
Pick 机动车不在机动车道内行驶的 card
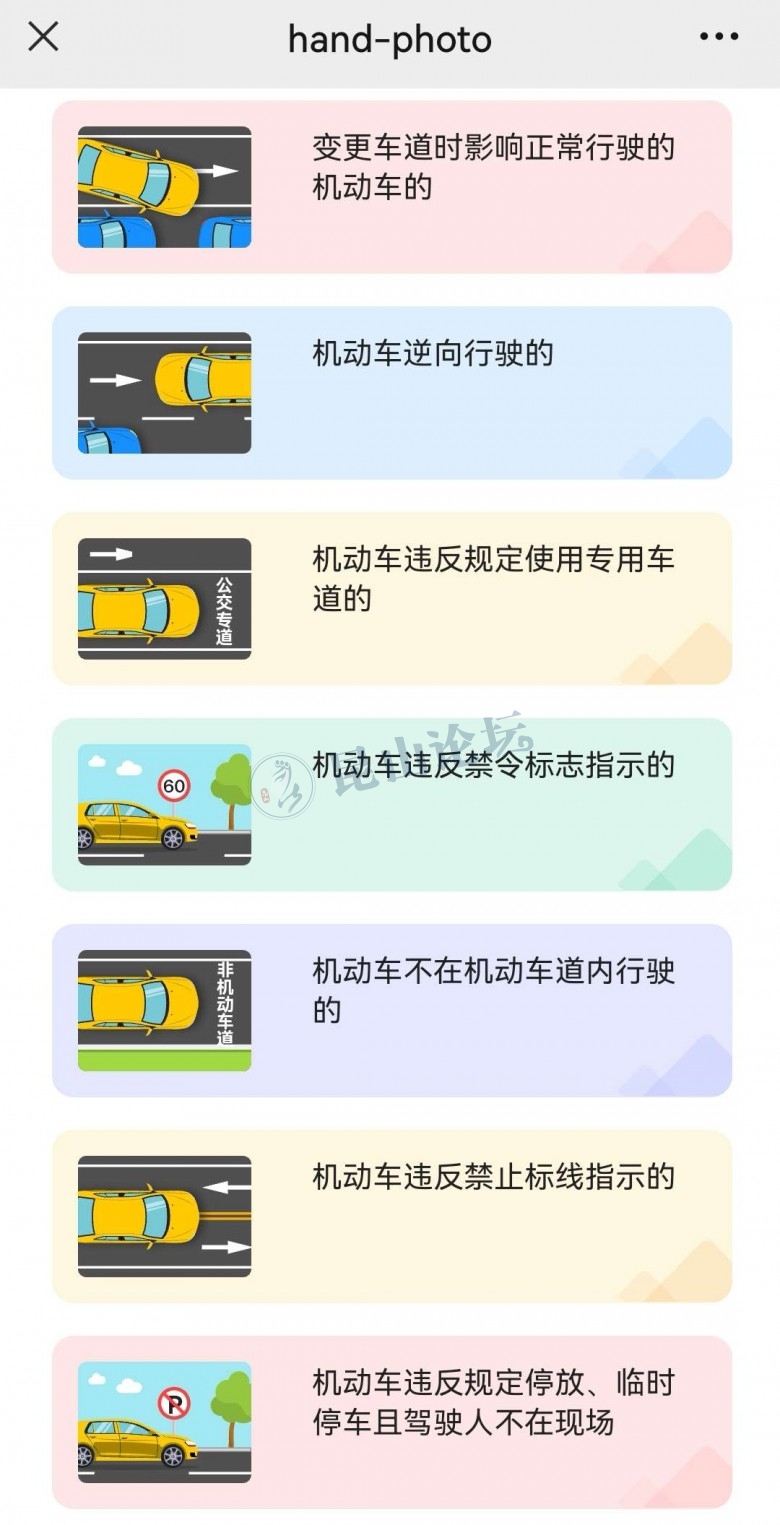[x=392, y=1011]
